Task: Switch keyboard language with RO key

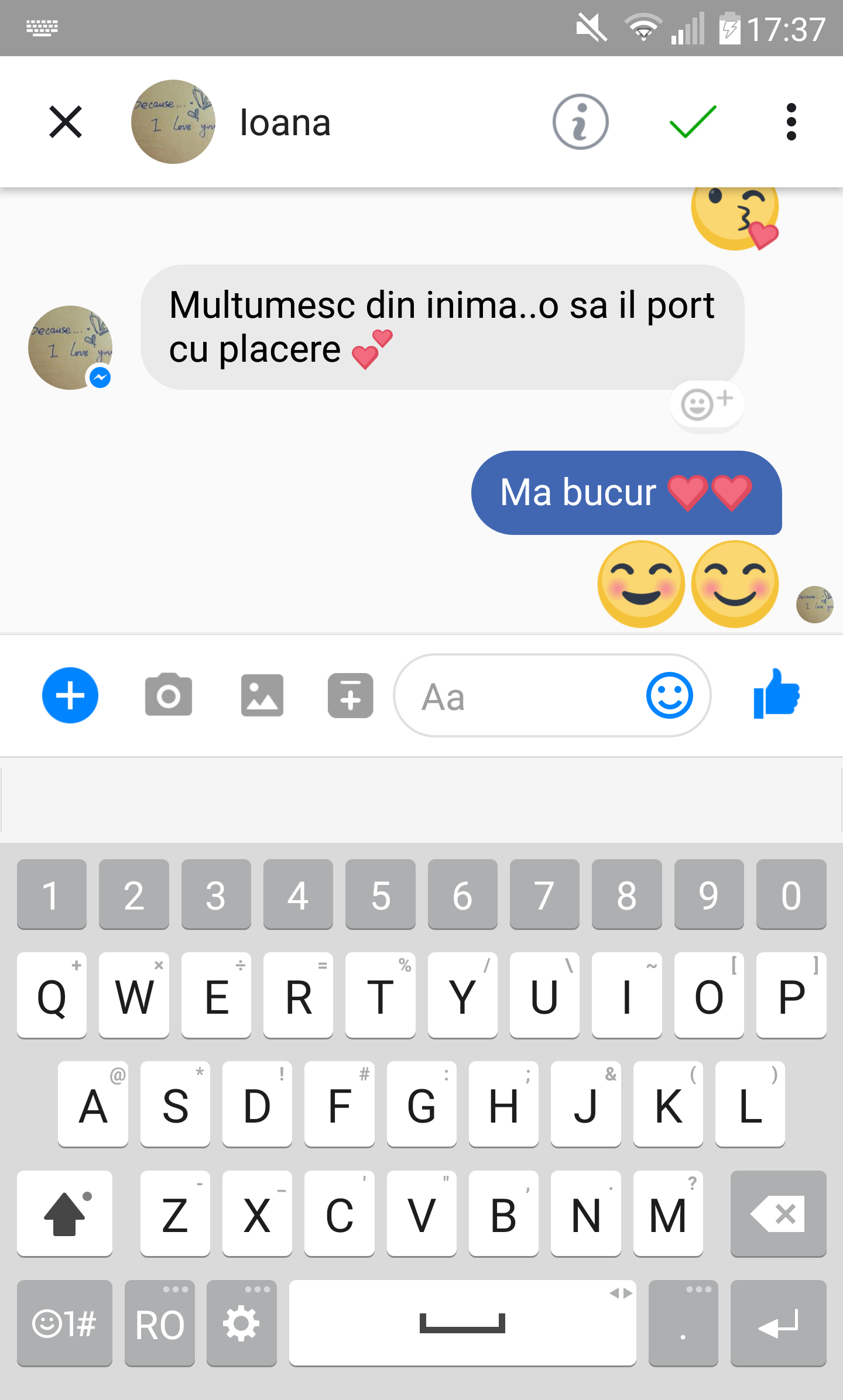Action: 159,1324
